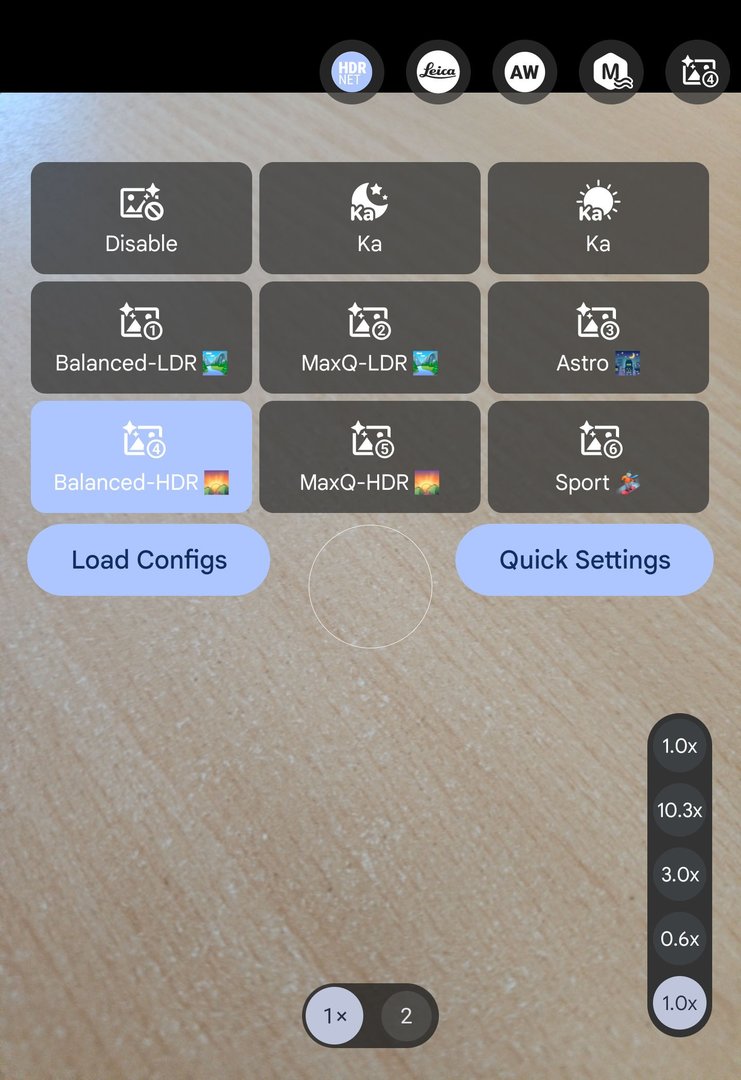Set zoom to 3.0x
This screenshot has width=741, height=1080.
(679, 874)
